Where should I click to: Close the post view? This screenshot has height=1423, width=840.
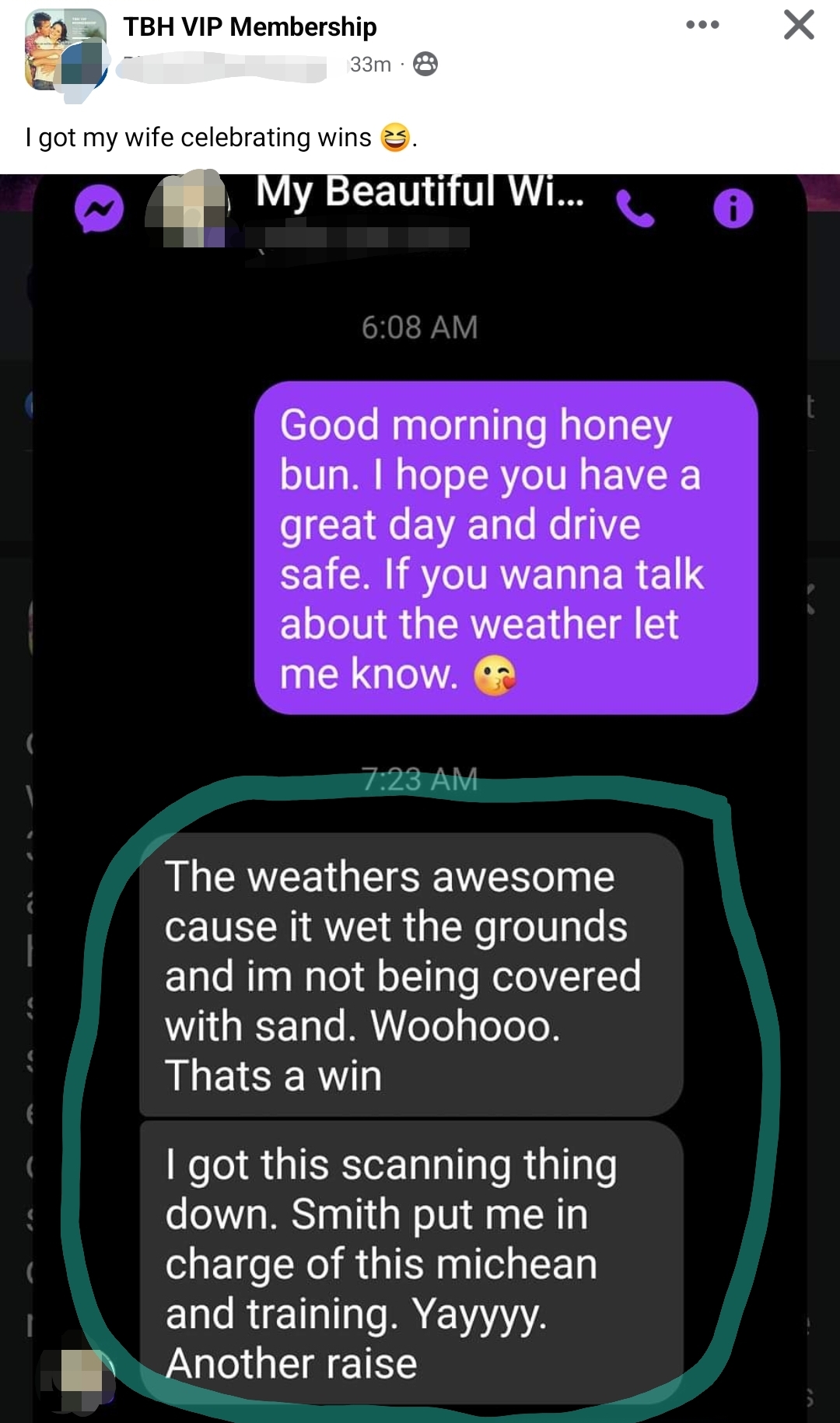click(x=799, y=25)
